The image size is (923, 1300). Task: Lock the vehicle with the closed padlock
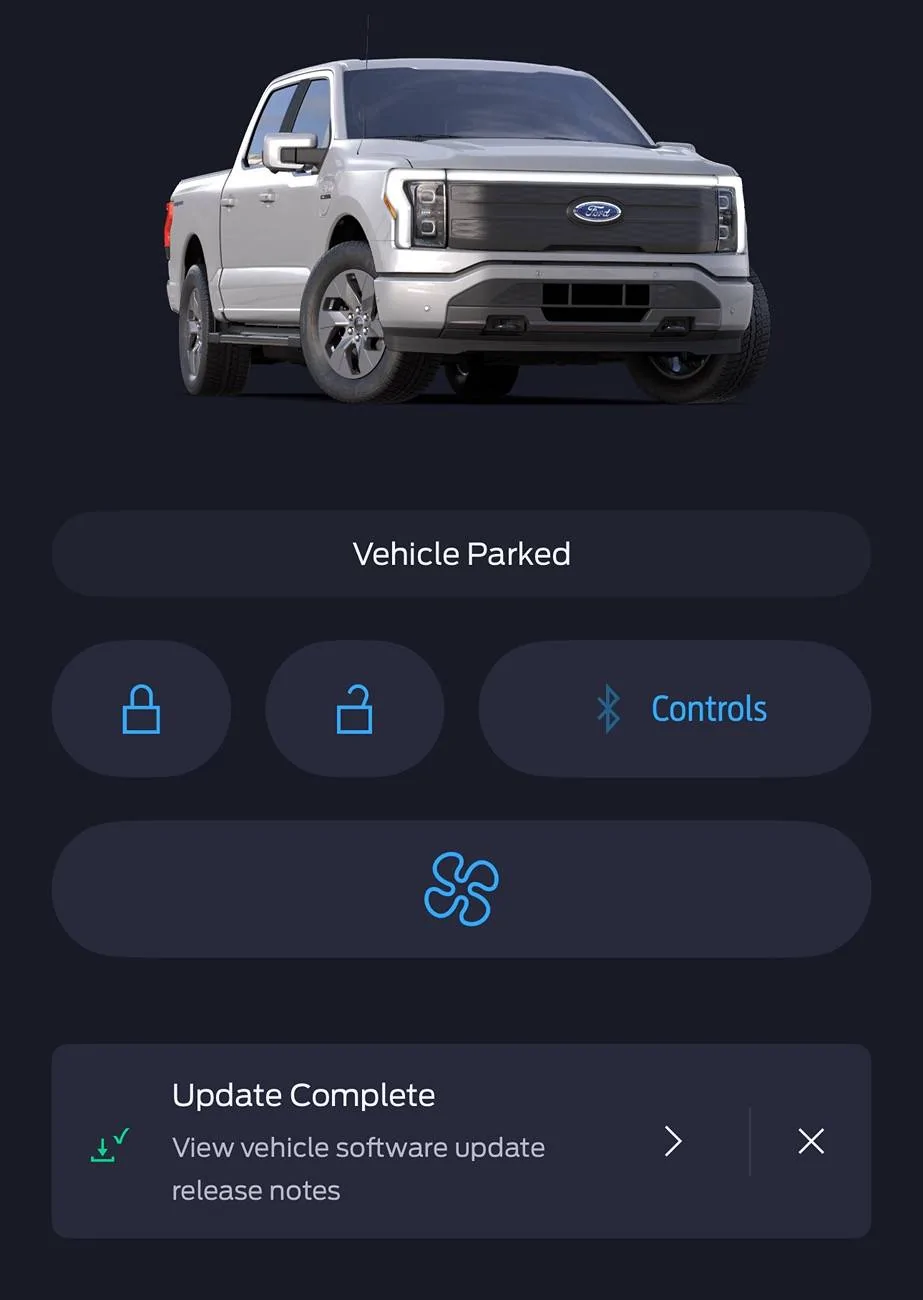click(x=141, y=709)
